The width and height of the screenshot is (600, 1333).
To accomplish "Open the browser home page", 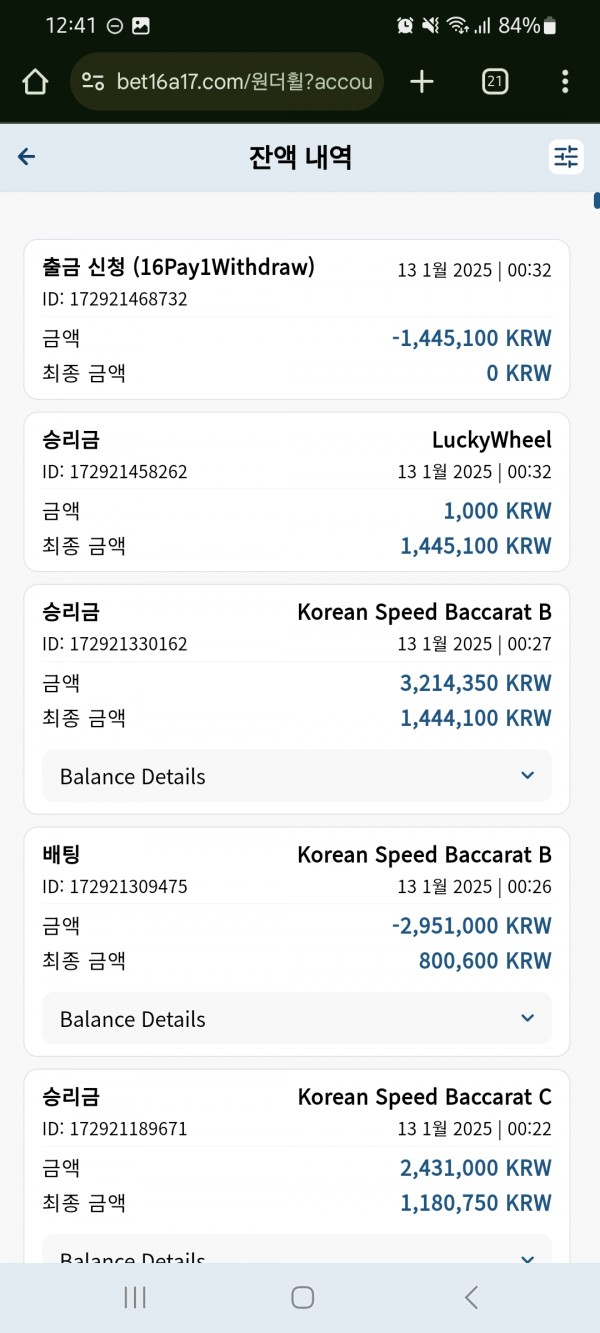I will [x=35, y=82].
